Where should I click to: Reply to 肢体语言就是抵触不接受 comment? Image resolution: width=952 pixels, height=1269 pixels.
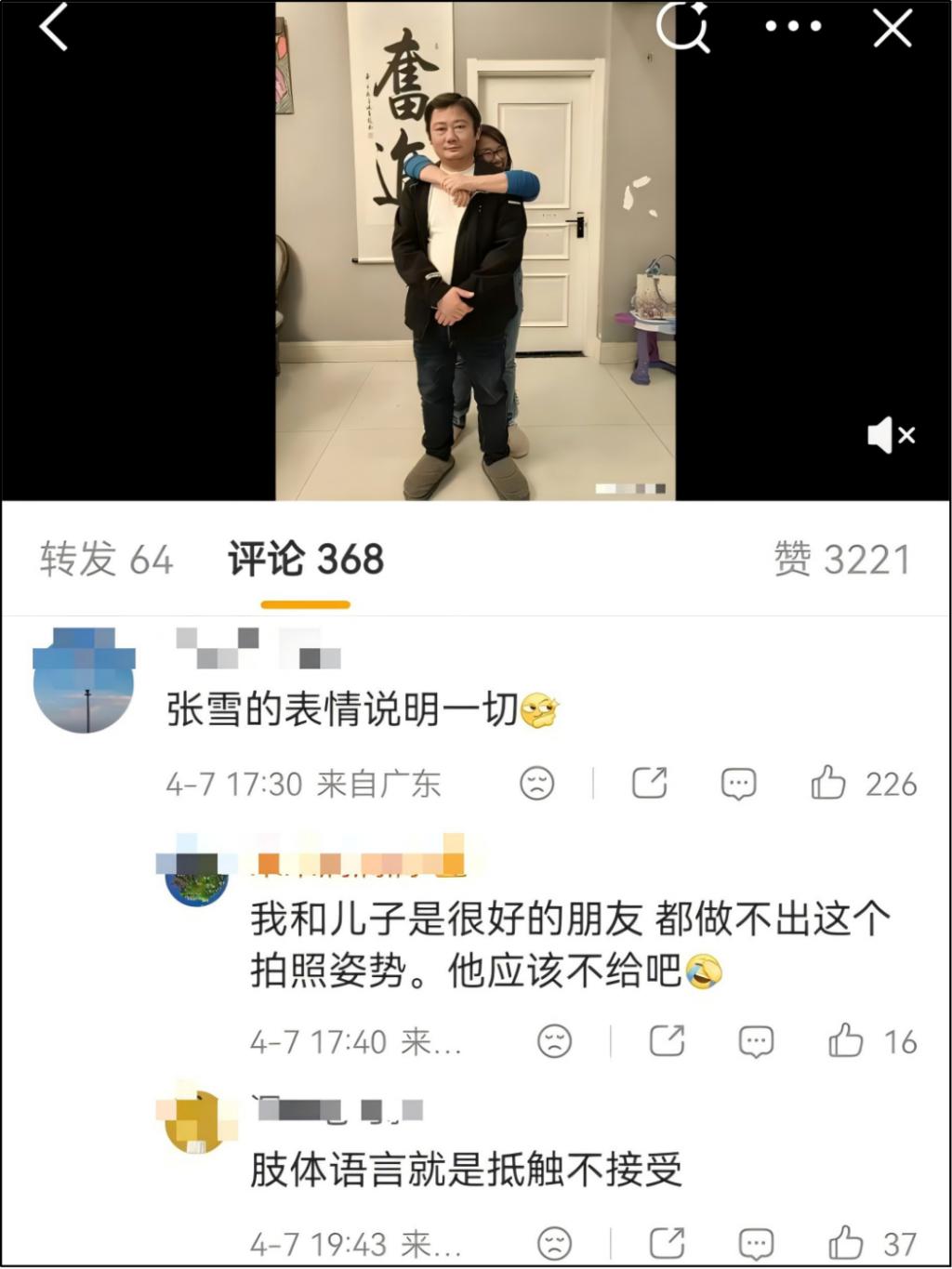756,1243
